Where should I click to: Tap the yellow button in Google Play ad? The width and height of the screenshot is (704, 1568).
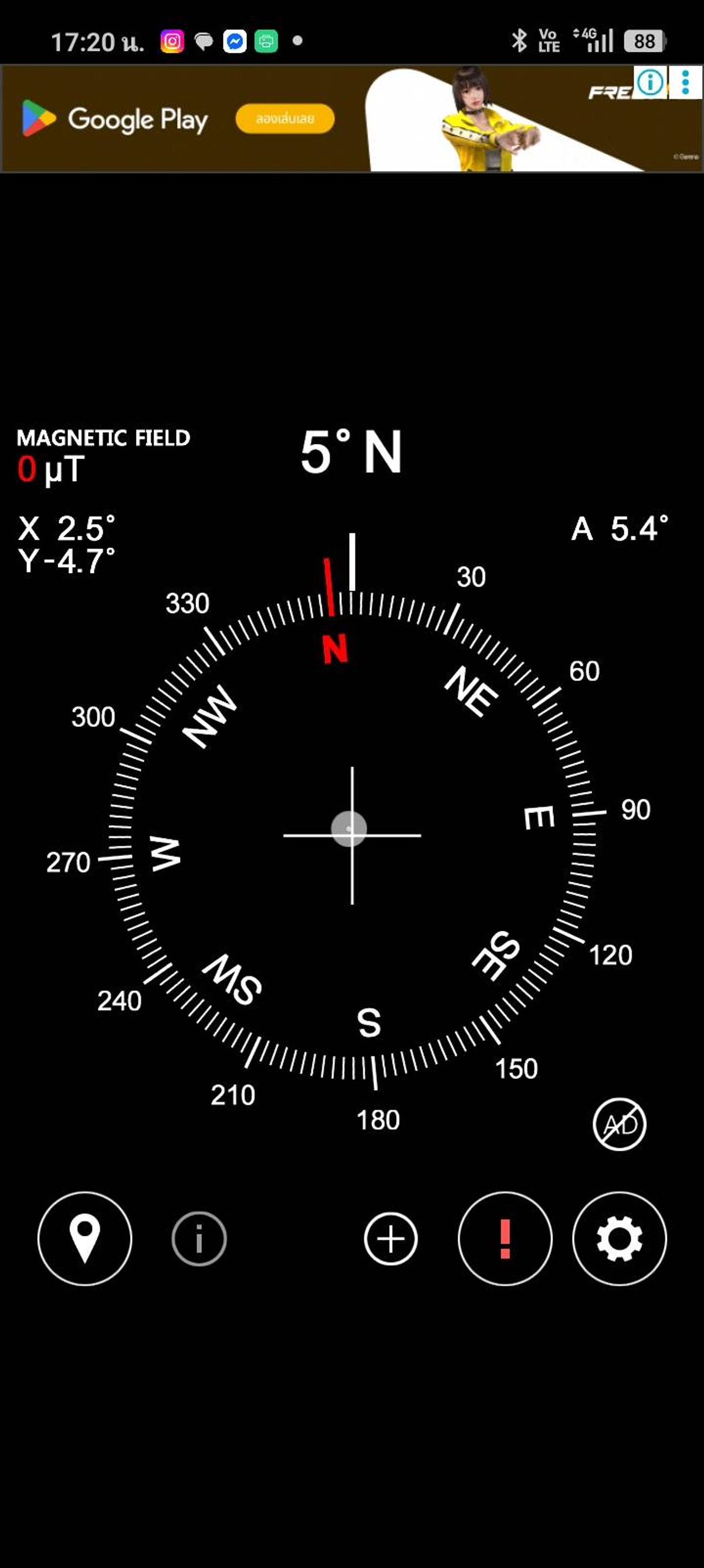coord(285,118)
